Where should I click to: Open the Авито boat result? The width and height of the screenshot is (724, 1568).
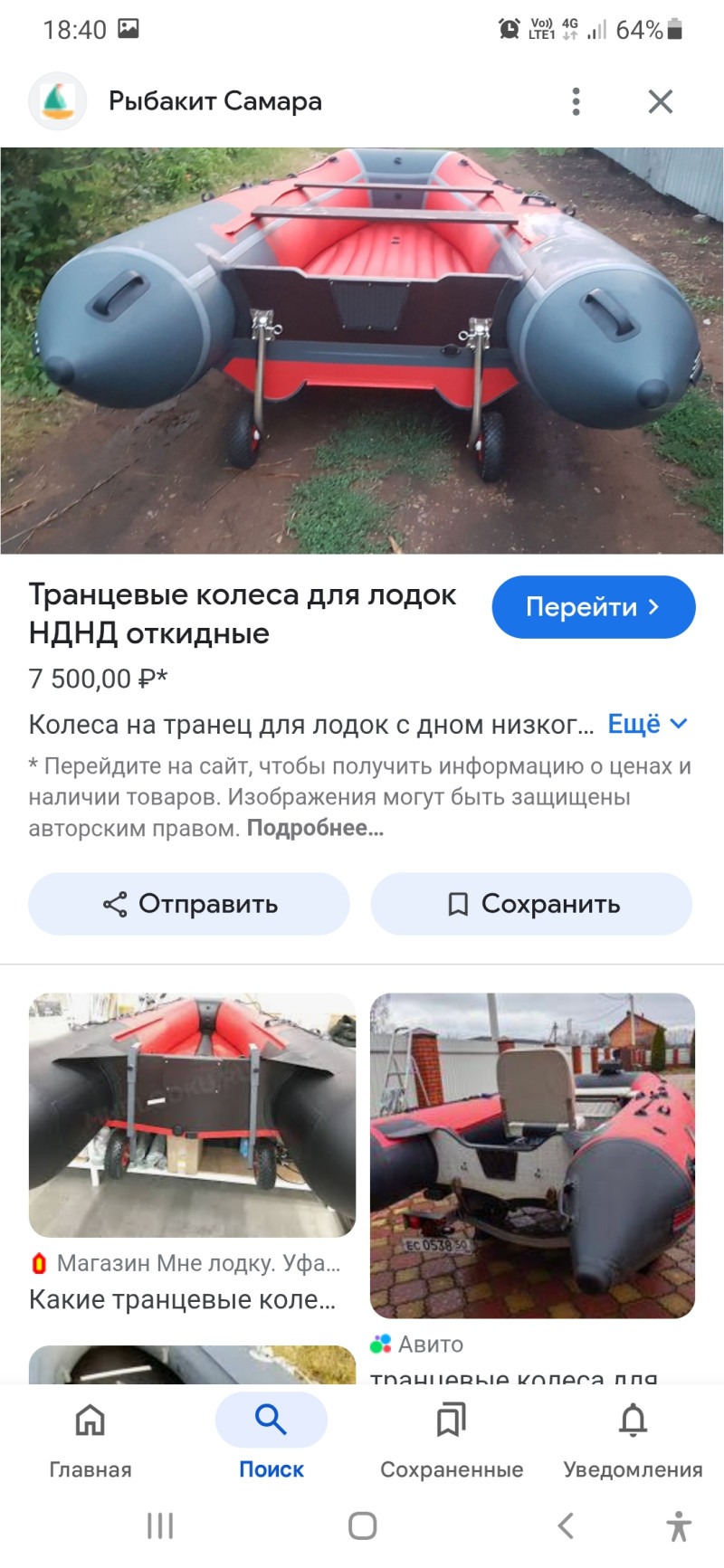[532, 1155]
